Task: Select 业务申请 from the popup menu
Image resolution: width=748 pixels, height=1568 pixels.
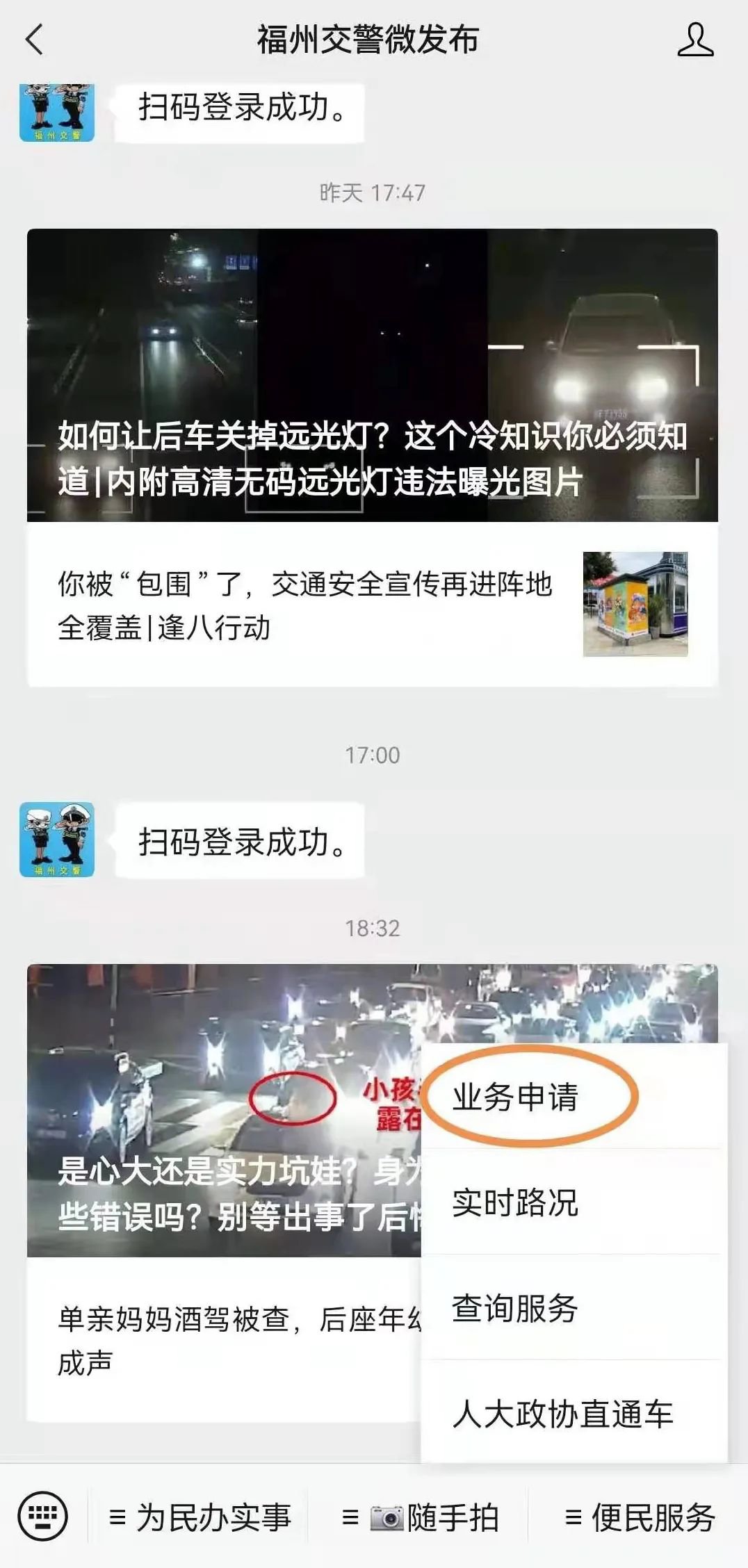Action: [515, 1097]
